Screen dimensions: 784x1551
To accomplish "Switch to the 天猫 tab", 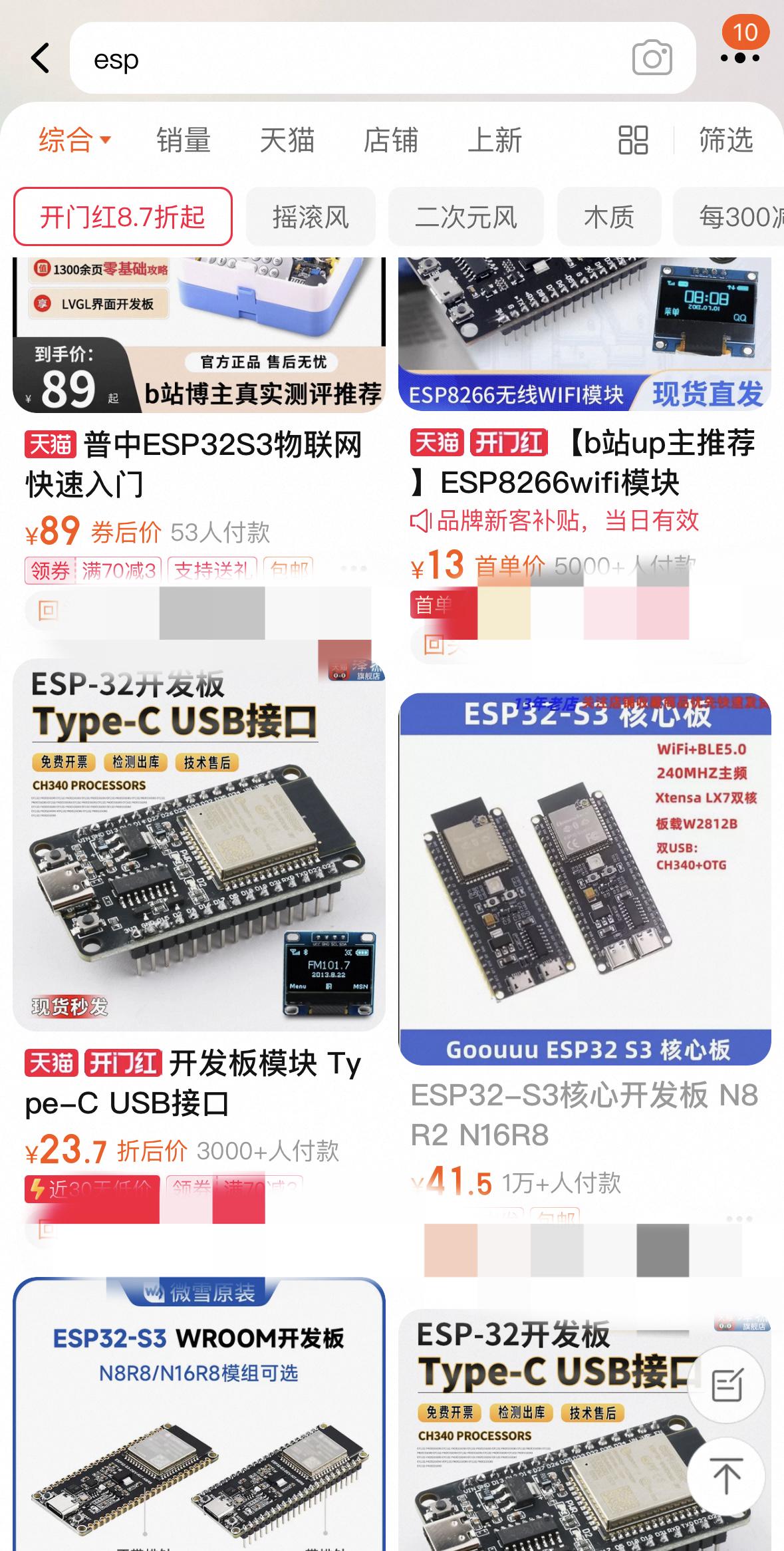I will click(x=287, y=140).
